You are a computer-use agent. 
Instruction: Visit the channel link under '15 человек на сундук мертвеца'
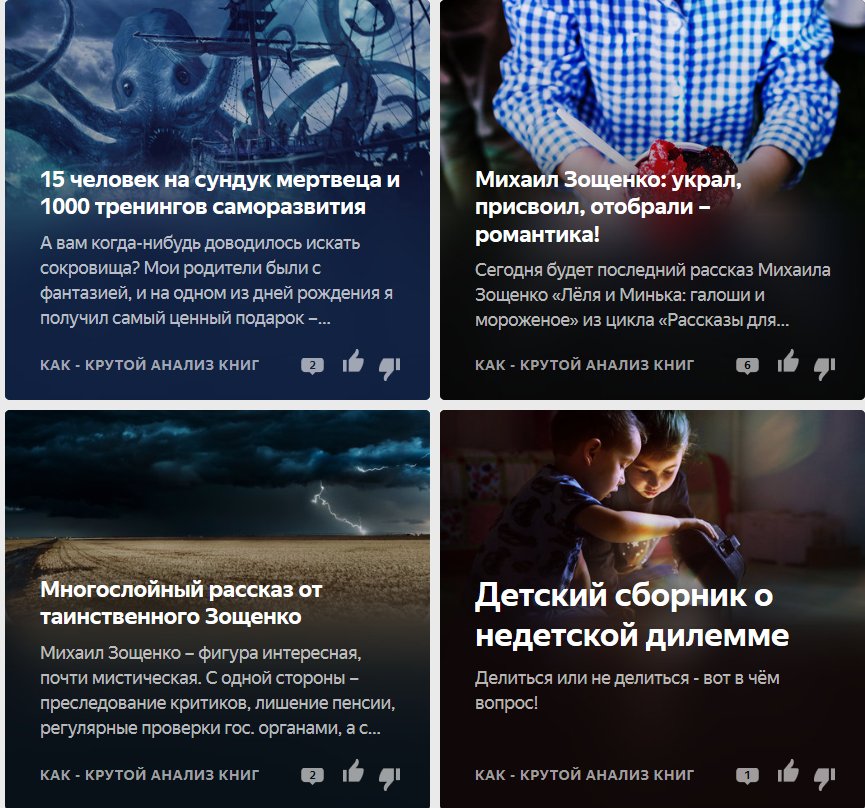click(150, 365)
